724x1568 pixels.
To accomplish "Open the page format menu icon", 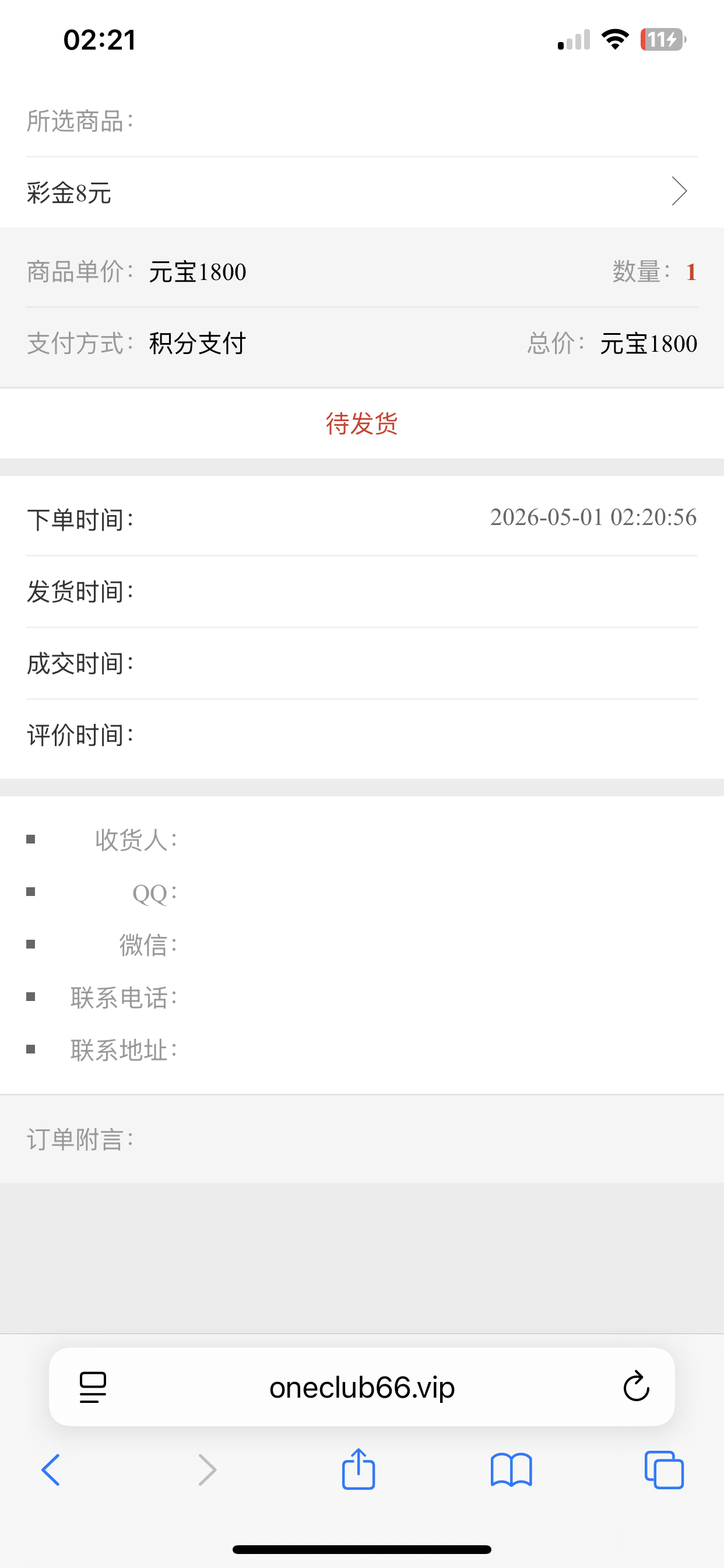I will pyautogui.click(x=93, y=1388).
